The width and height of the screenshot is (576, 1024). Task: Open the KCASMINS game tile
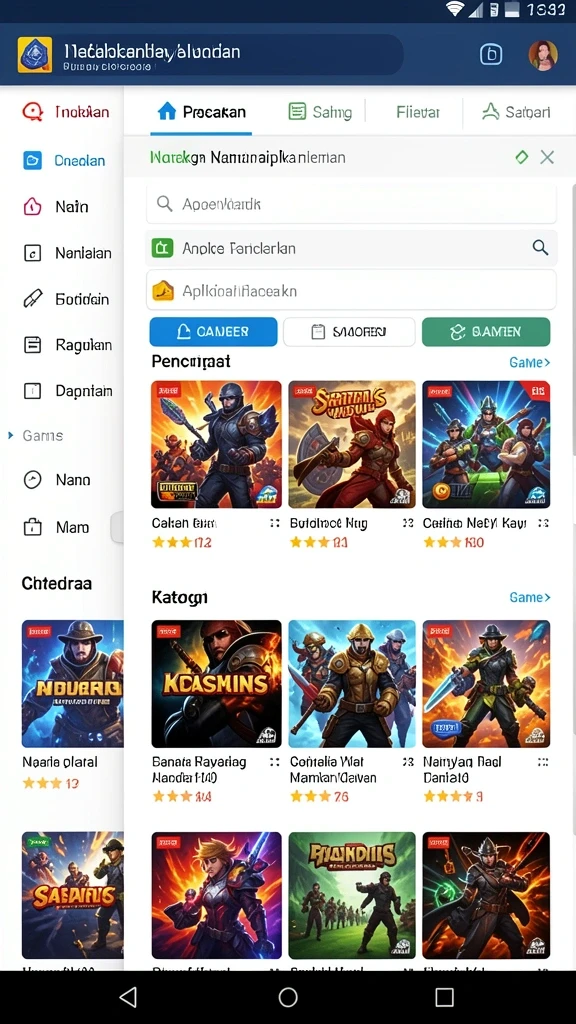[216, 684]
